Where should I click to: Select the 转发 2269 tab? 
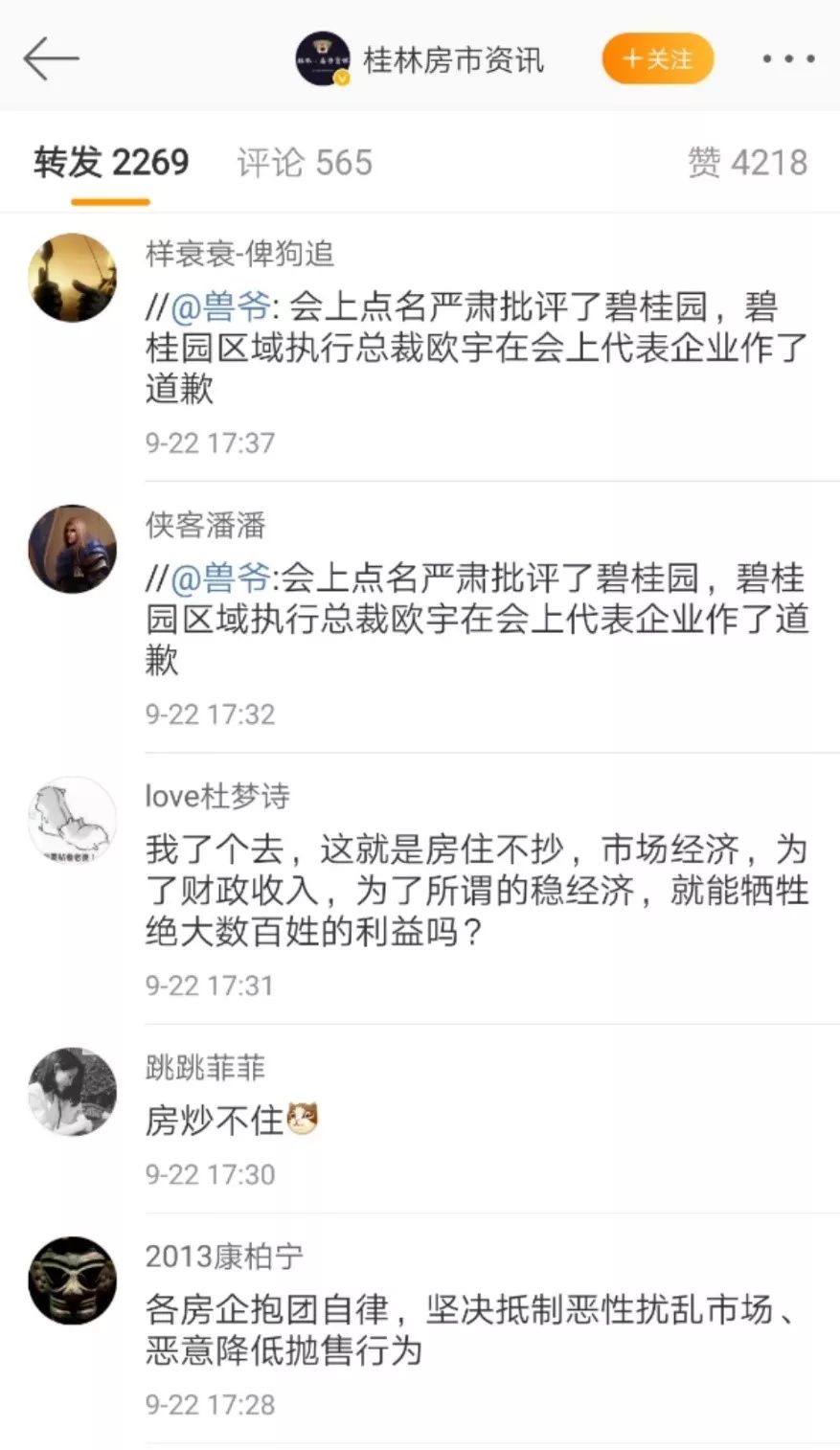point(111,163)
